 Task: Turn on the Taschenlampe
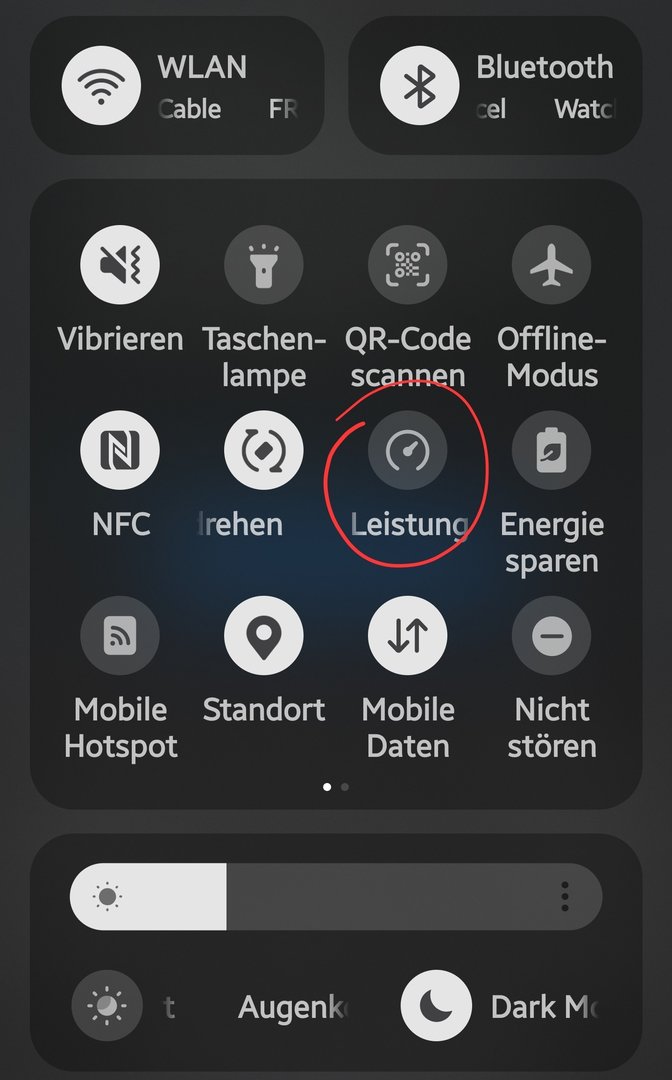pyautogui.click(x=264, y=266)
